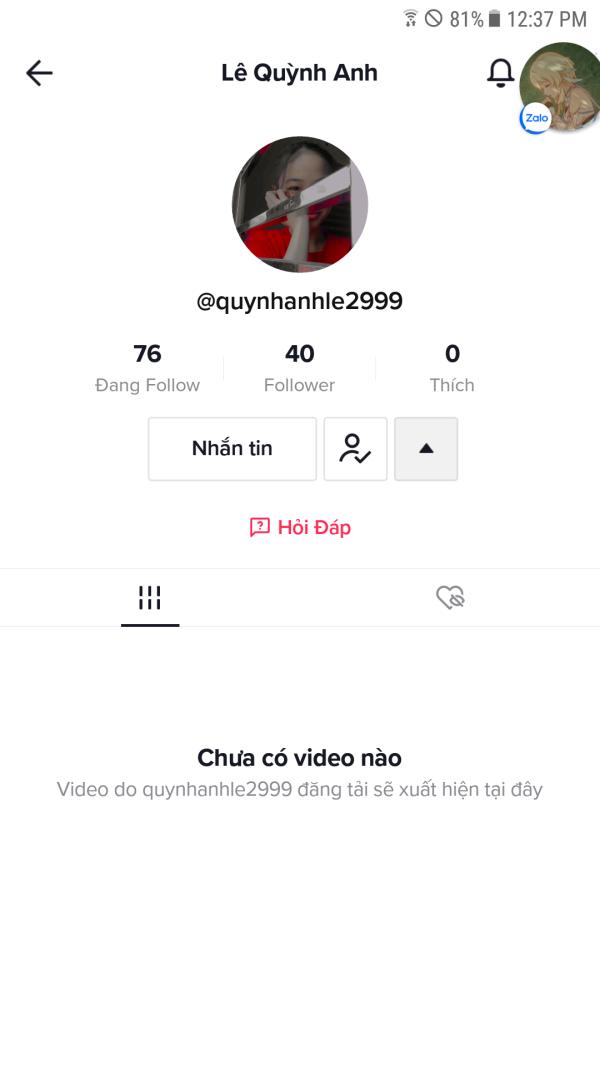Open the profile picture of Lê Quỳnh Anh

300,204
